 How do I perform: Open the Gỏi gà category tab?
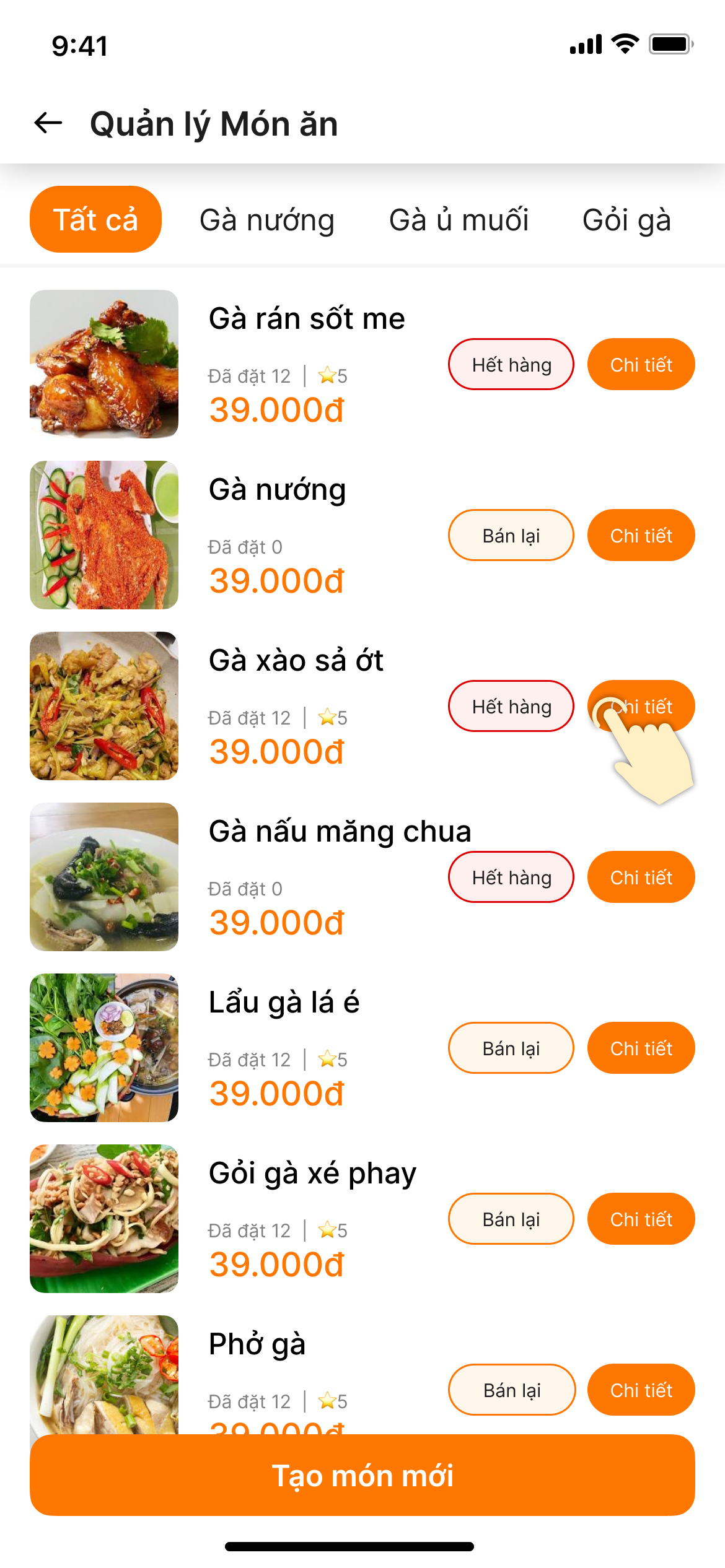pos(626,220)
